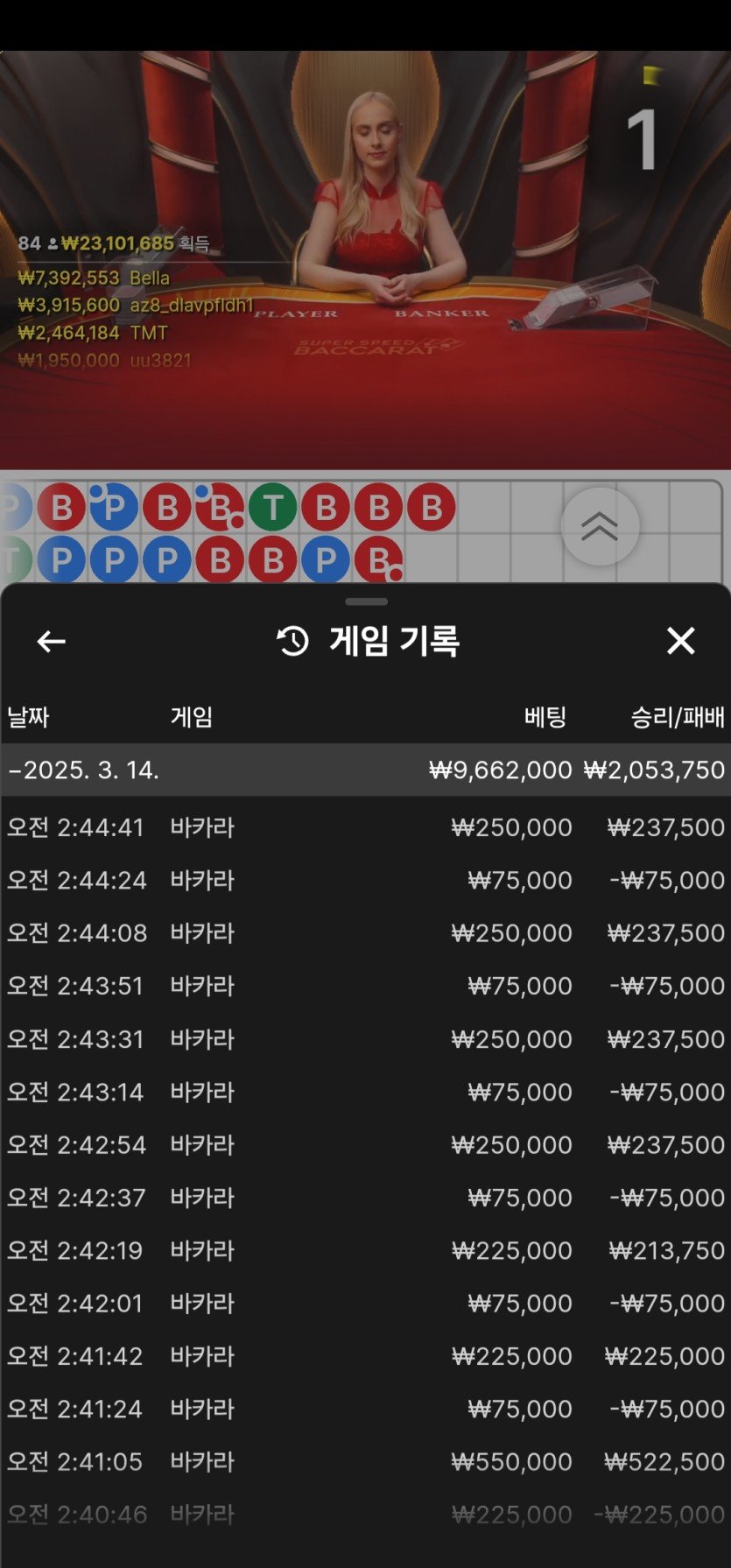This screenshot has width=731, height=1568.
Task: Show details for the 오전 2:41:42 round
Action: click(x=365, y=1356)
